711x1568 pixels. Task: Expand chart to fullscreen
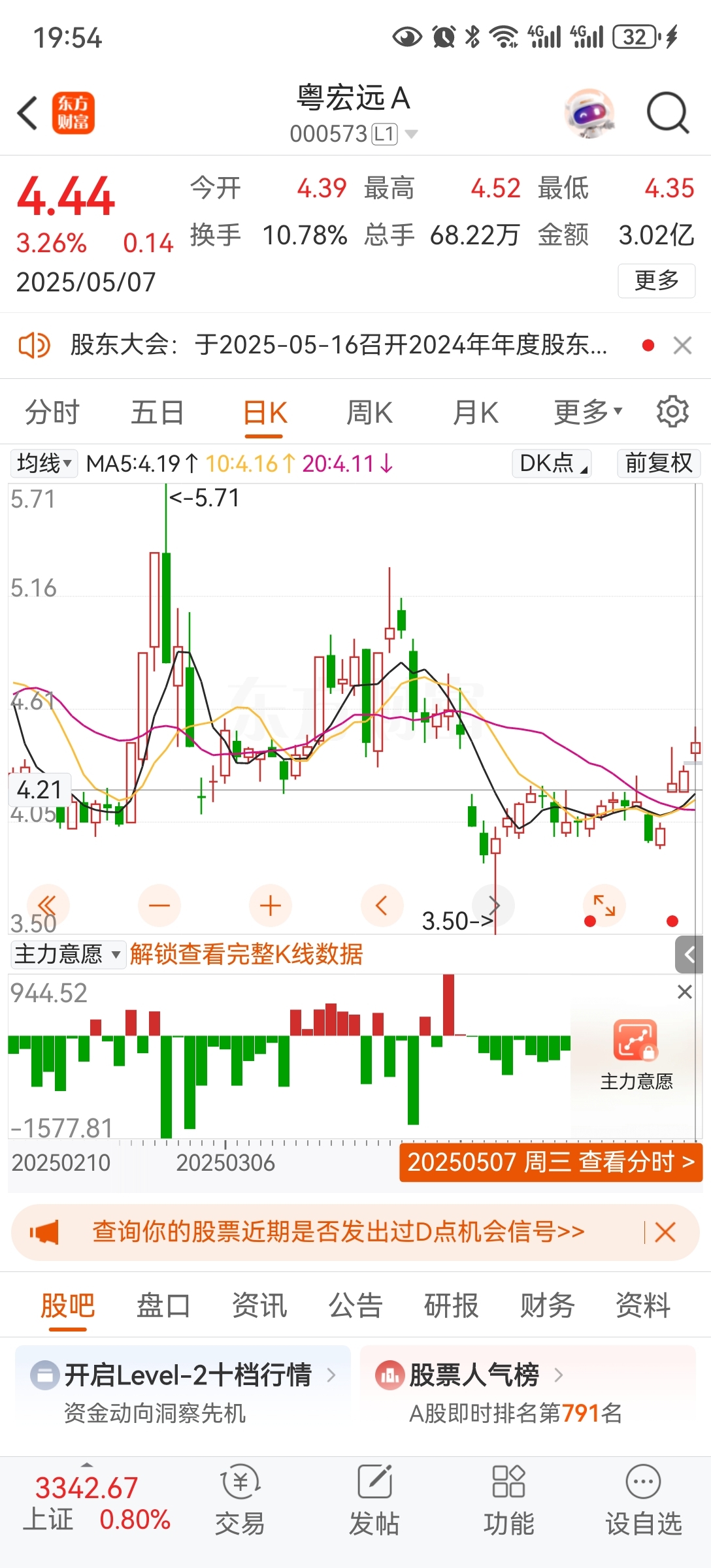pyautogui.click(x=604, y=906)
